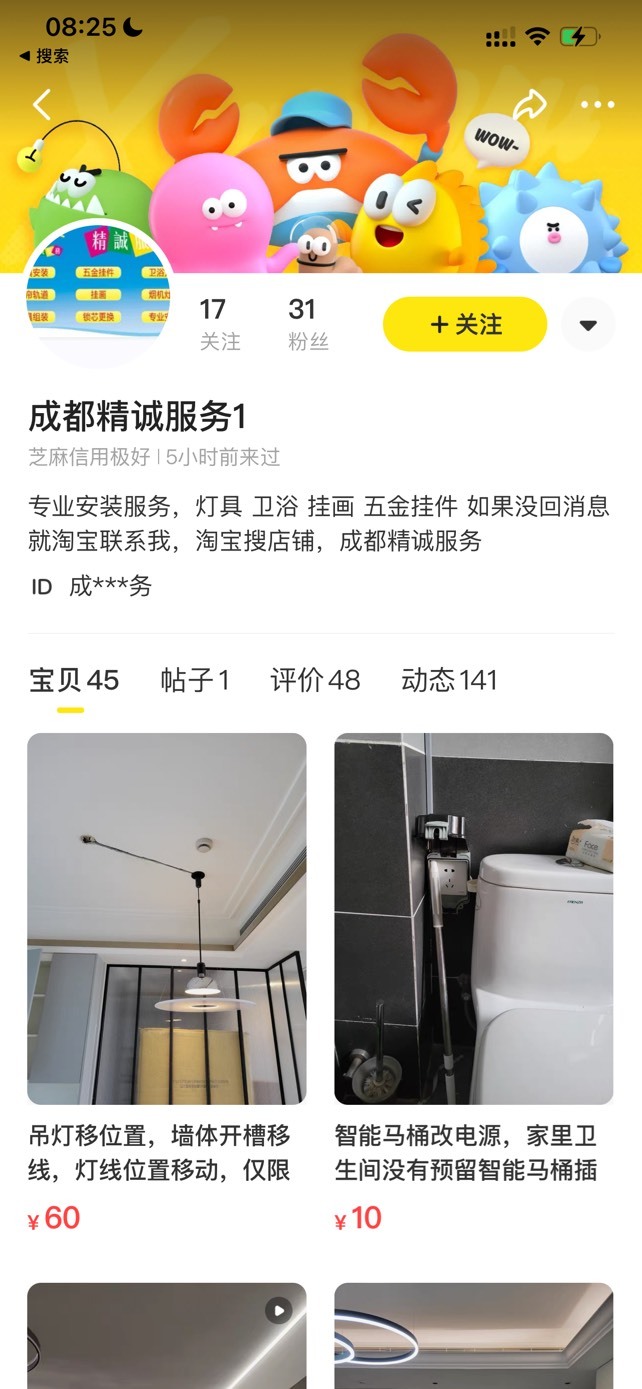
Task: Open the bottom-left listing with video icon
Action: (167, 1335)
